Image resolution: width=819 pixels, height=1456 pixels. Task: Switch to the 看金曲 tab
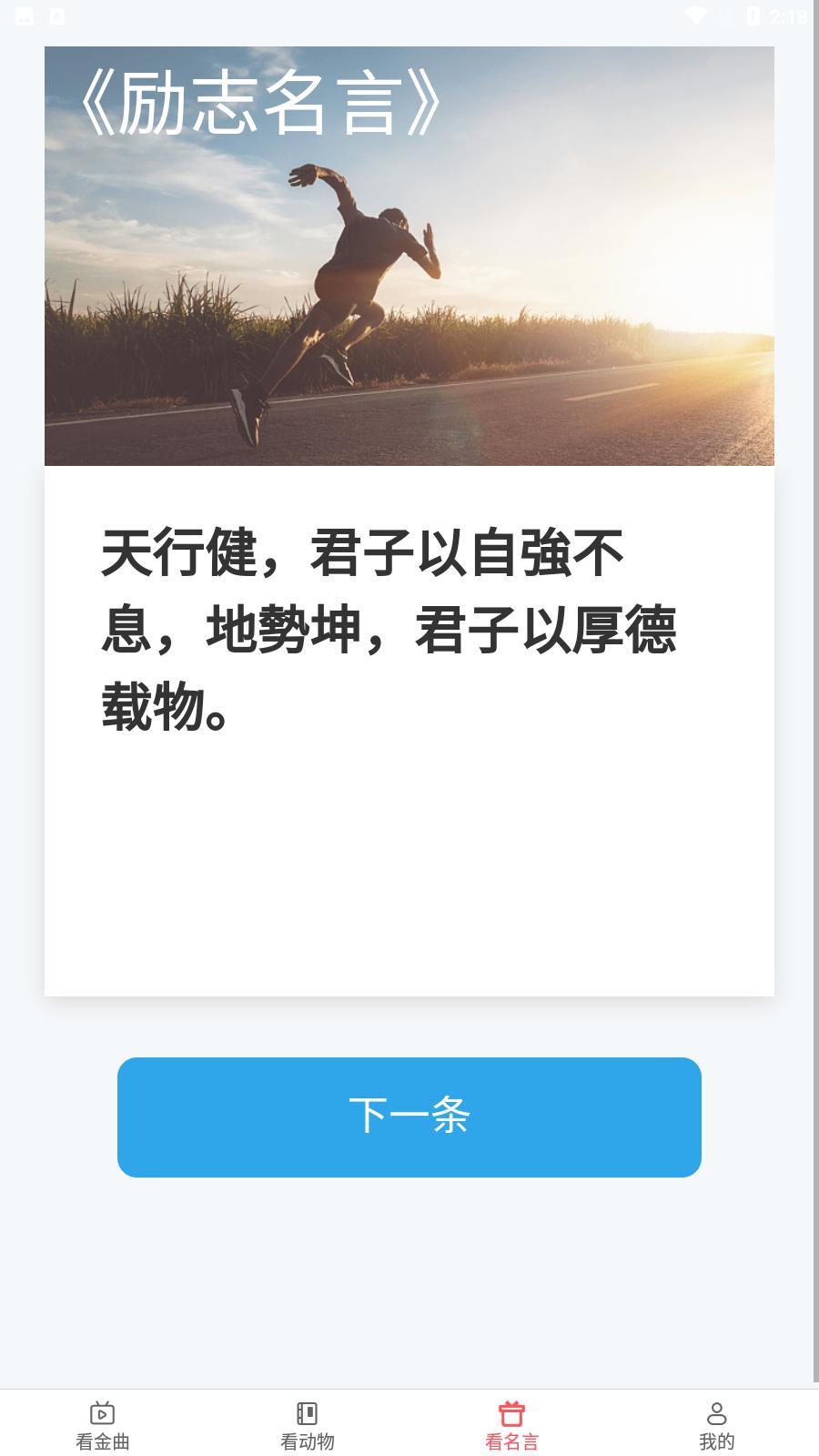click(x=103, y=1425)
